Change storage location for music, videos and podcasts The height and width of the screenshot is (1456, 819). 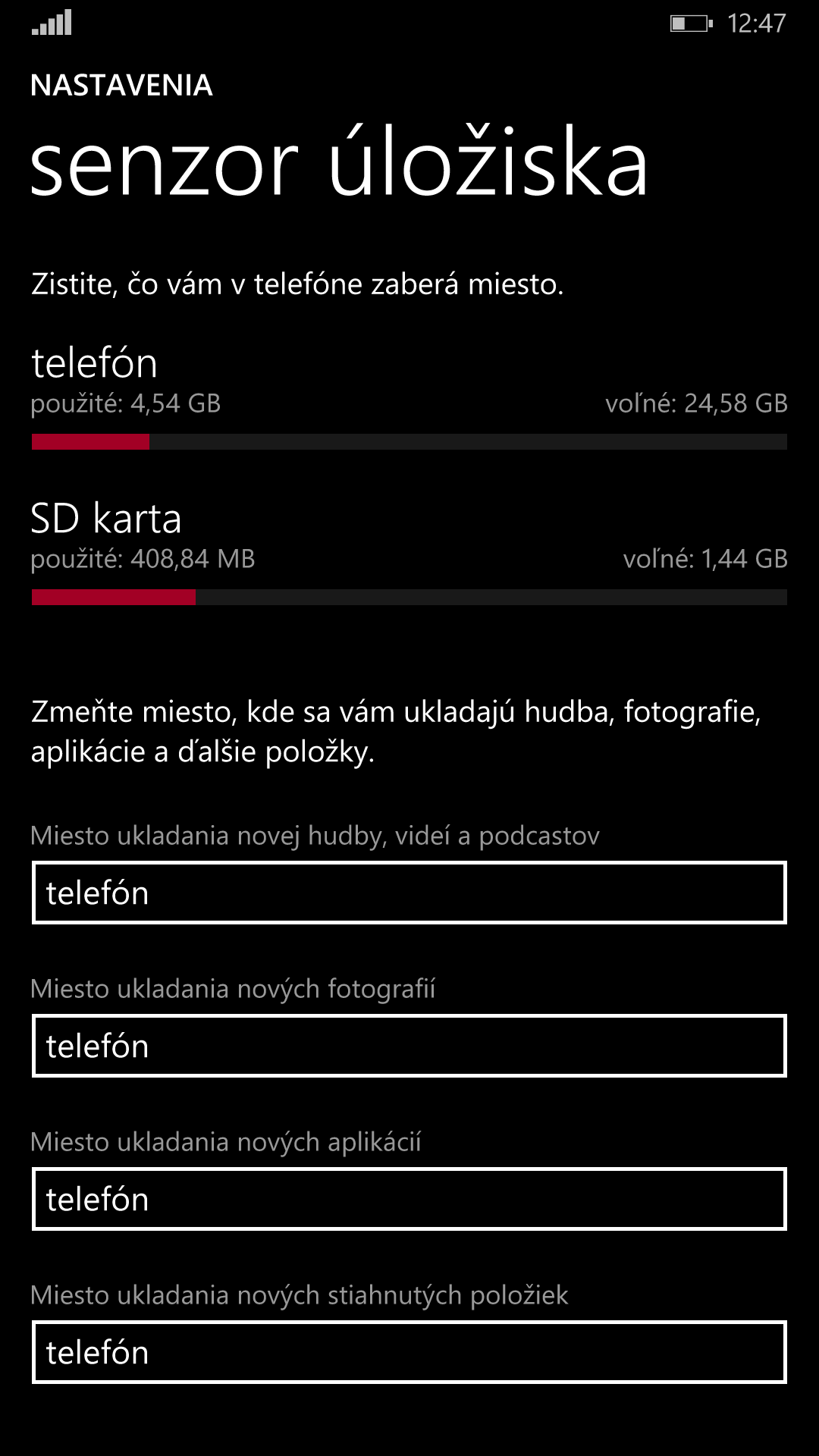pos(409,893)
